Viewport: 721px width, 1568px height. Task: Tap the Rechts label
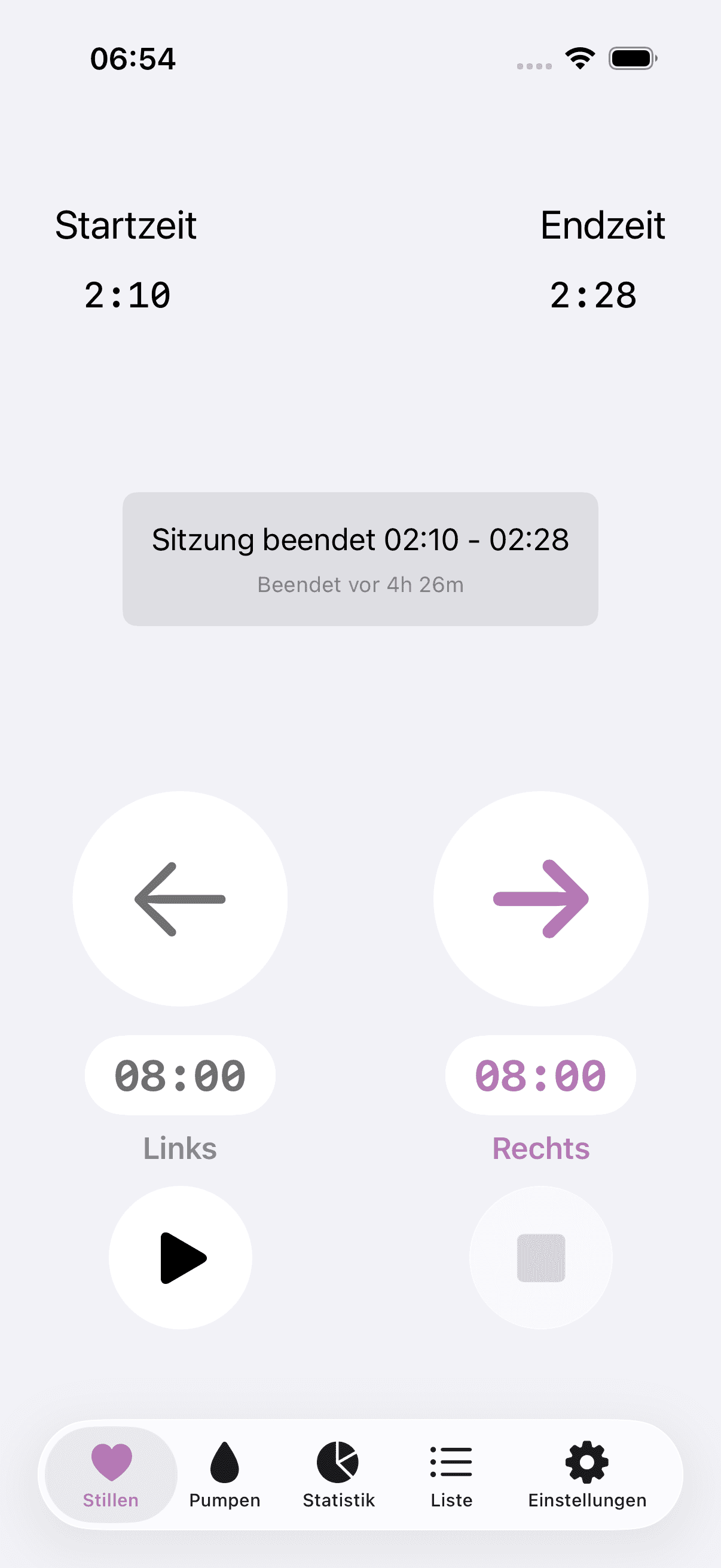click(540, 1148)
